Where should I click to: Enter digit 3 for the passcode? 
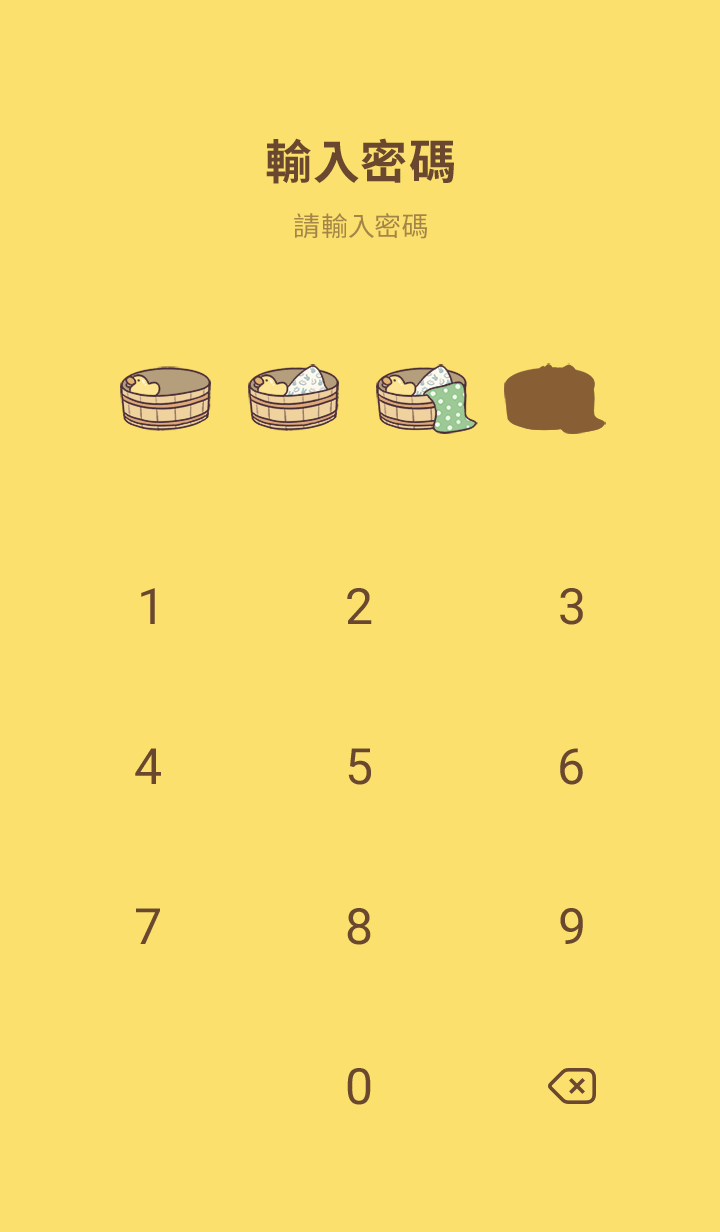pyautogui.click(x=571, y=607)
